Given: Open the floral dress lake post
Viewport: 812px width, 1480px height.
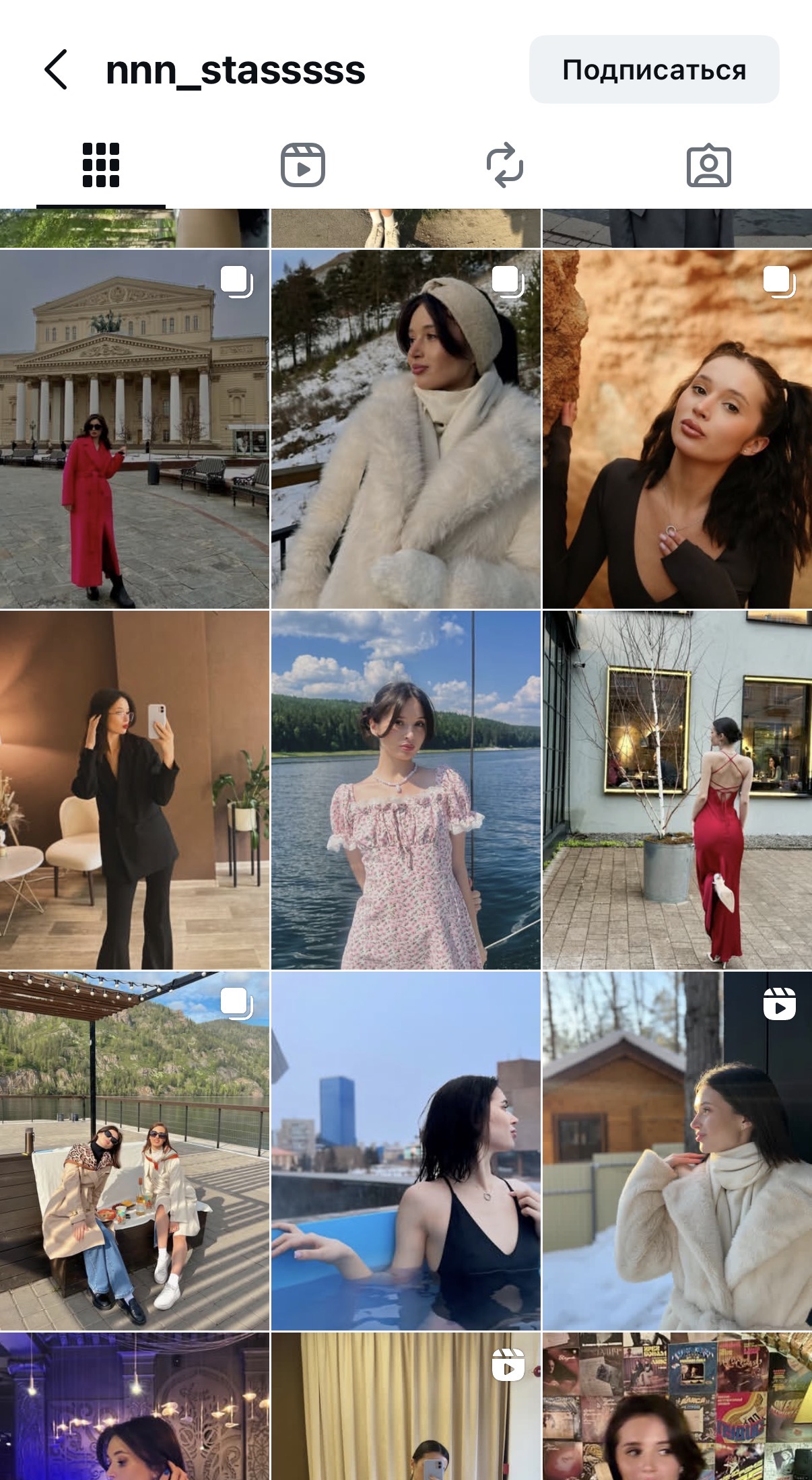Looking at the screenshot, I should pyautogui.click(x=405, y=790).
